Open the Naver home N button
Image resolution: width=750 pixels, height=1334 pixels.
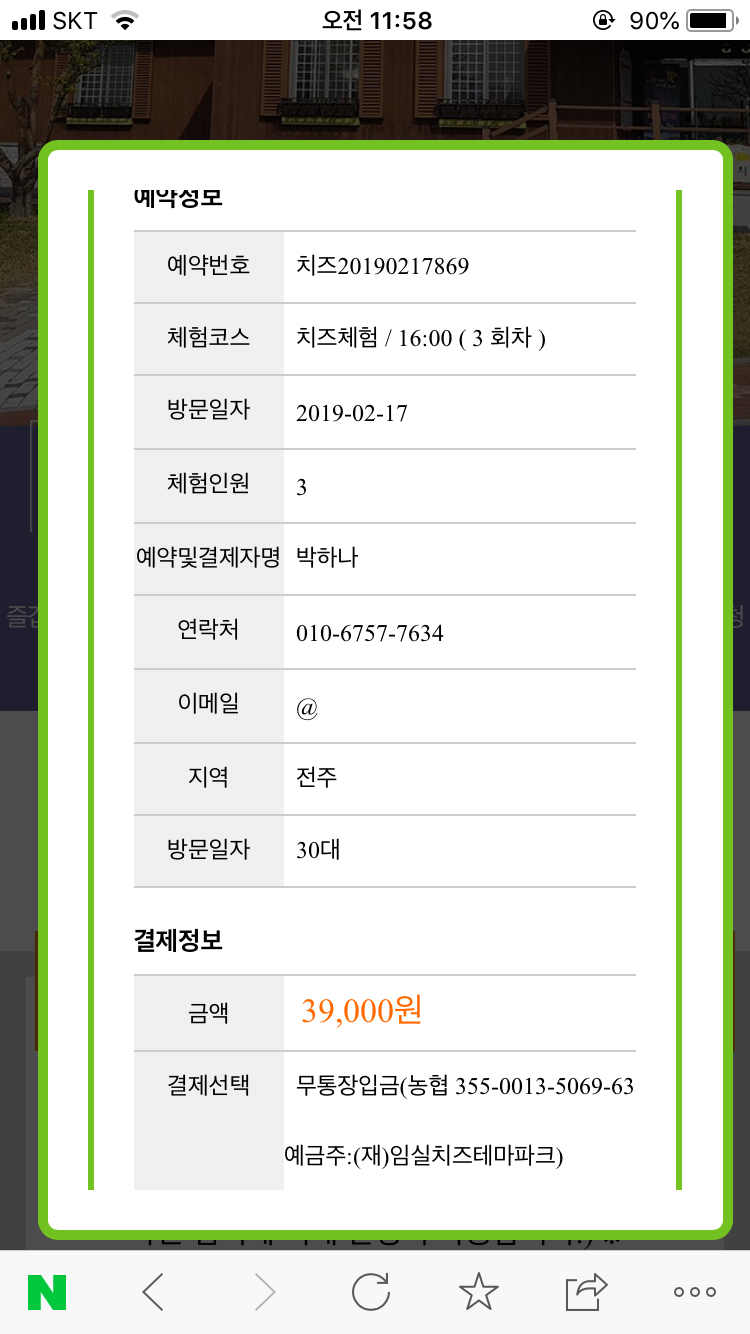tap(47, 1292)
